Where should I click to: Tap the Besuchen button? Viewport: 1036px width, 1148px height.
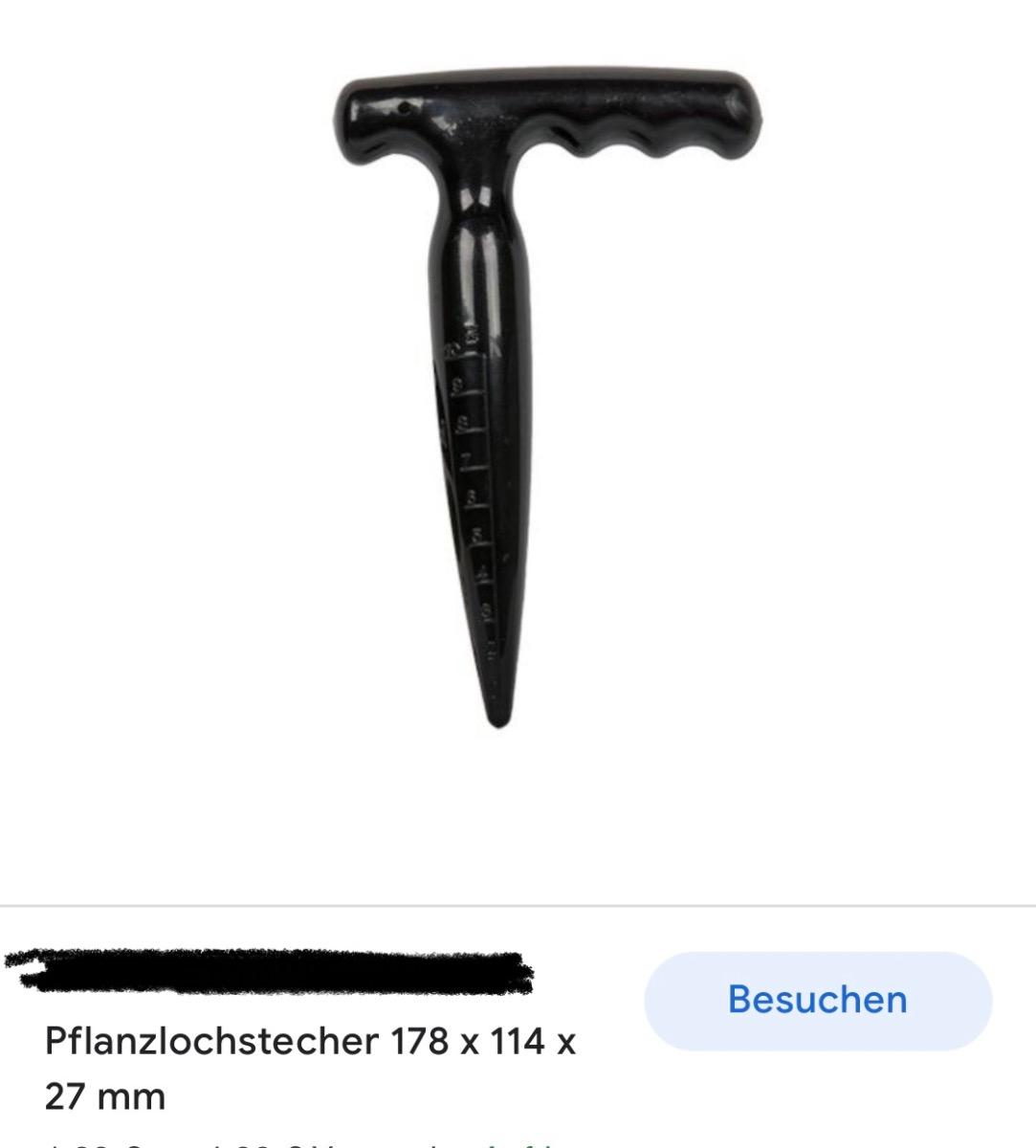tap(818, 1000)
